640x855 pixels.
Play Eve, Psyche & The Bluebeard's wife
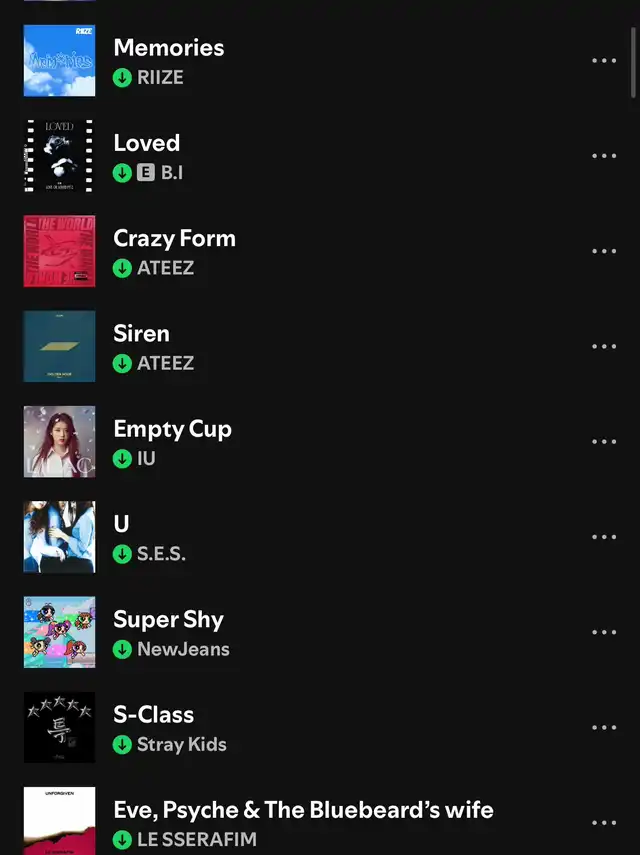pos(303,809)
